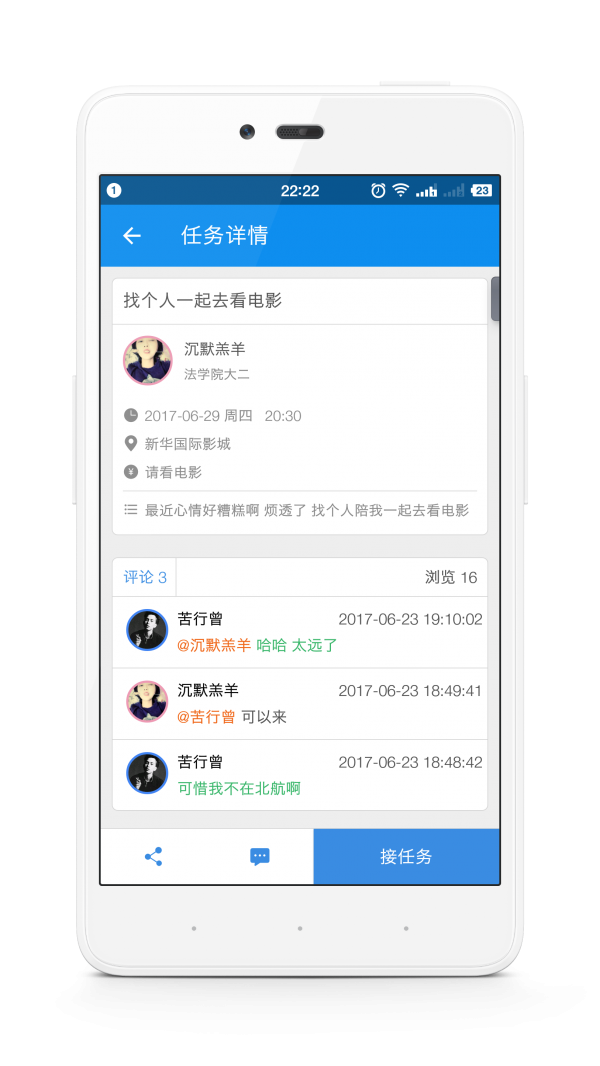This screenshot has height=1066, width=600.
Task: Open 沉默羔羊's profile avatar in task card
Action: coord(147,360)
